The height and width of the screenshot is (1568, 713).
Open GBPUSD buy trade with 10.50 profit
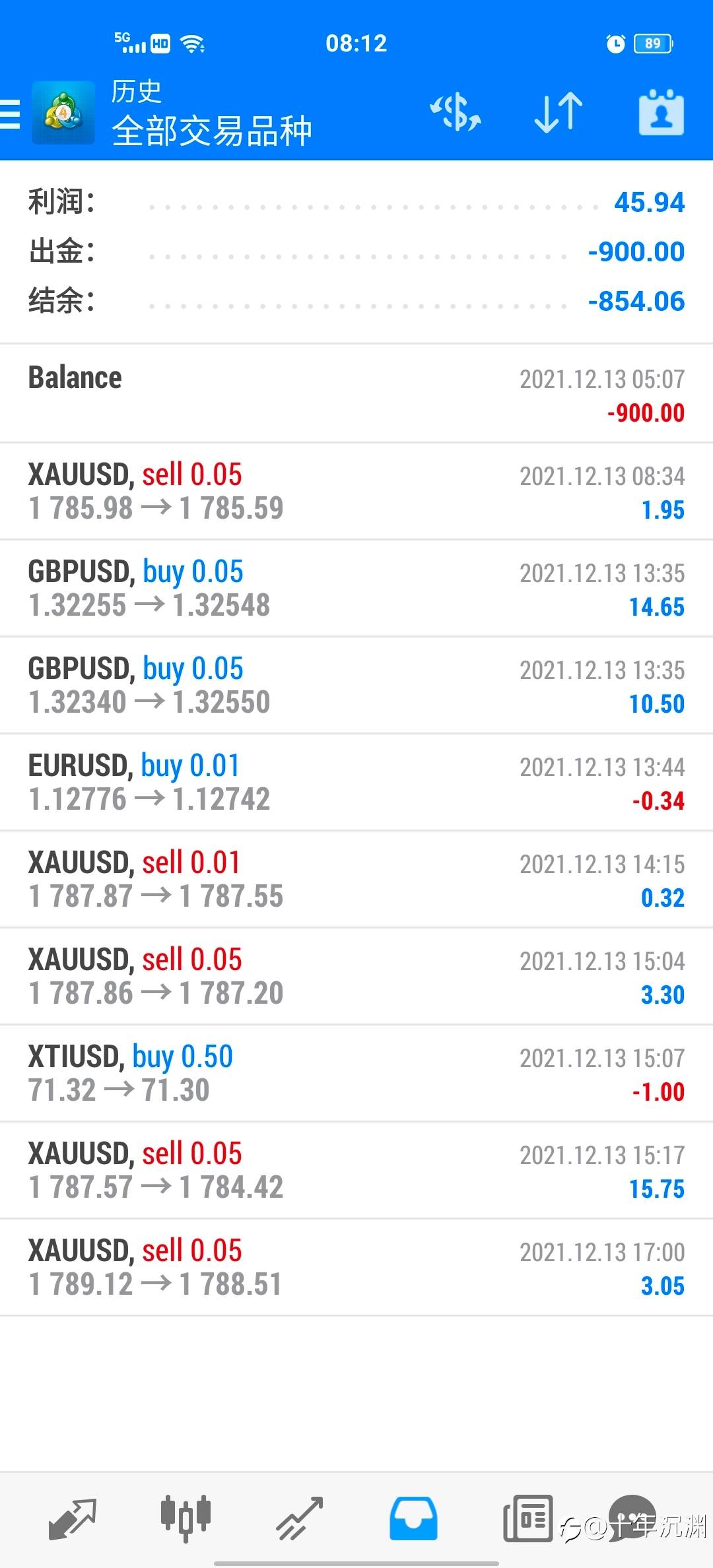[x=356, y=685]
